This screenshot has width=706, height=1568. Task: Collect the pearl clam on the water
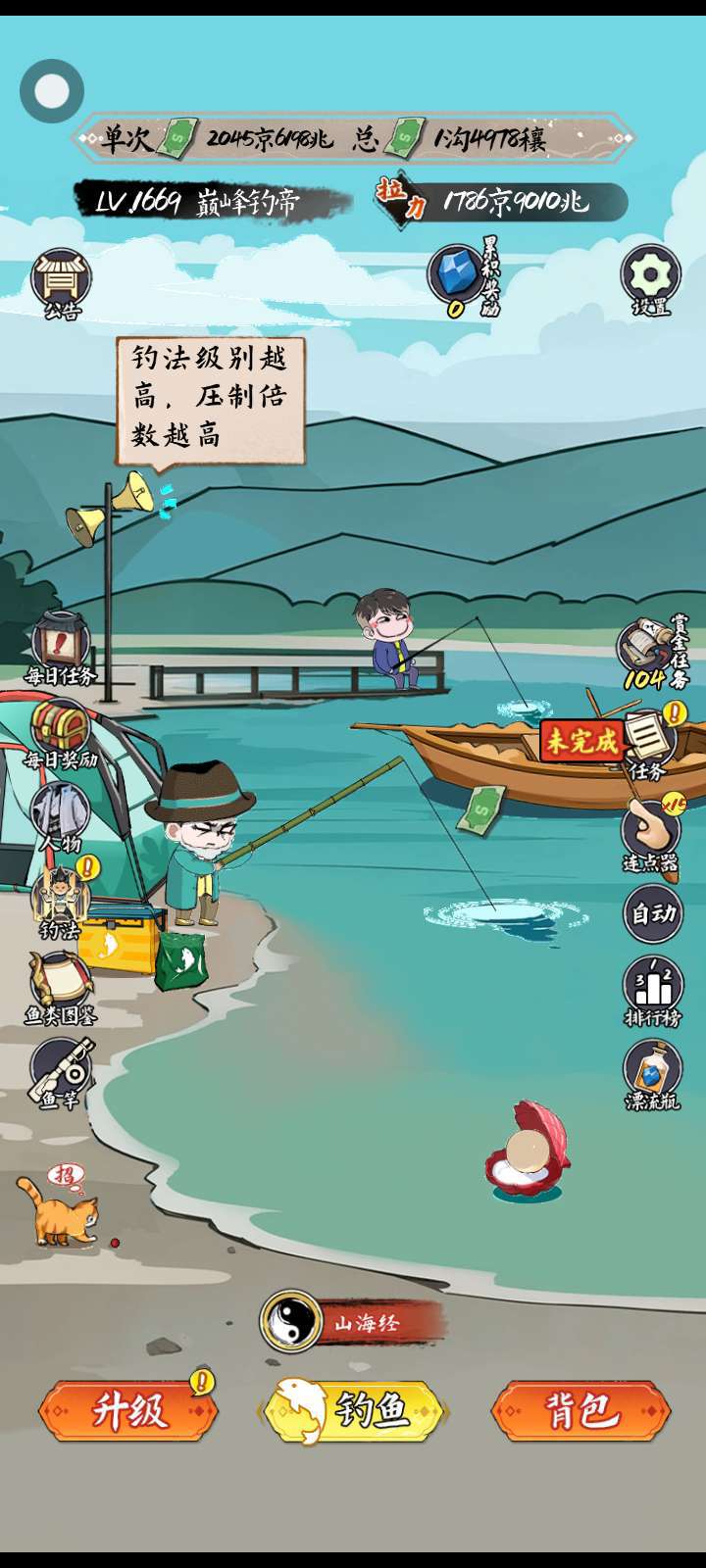point(528,1151)
